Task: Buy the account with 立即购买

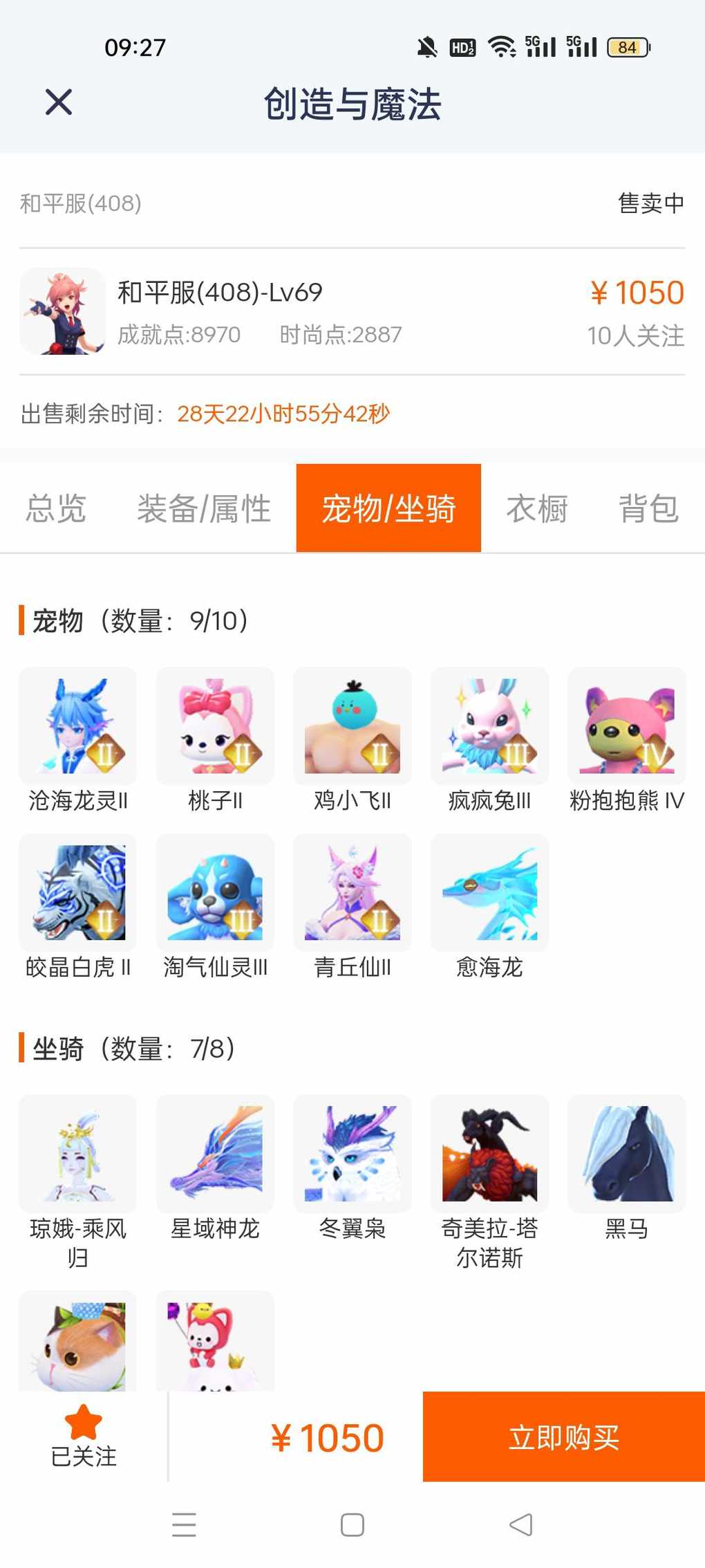Action: click(564, 1437)
